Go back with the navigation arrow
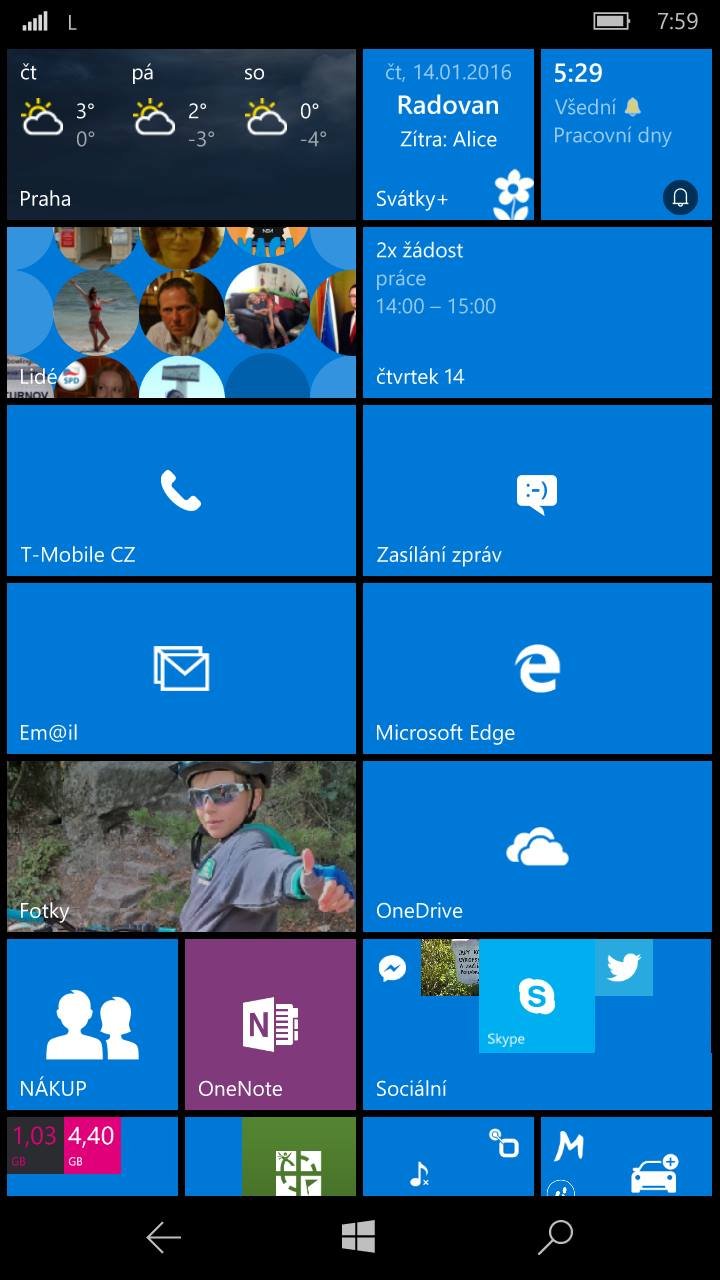The image size is (720, 1280). click(163, 1238)
